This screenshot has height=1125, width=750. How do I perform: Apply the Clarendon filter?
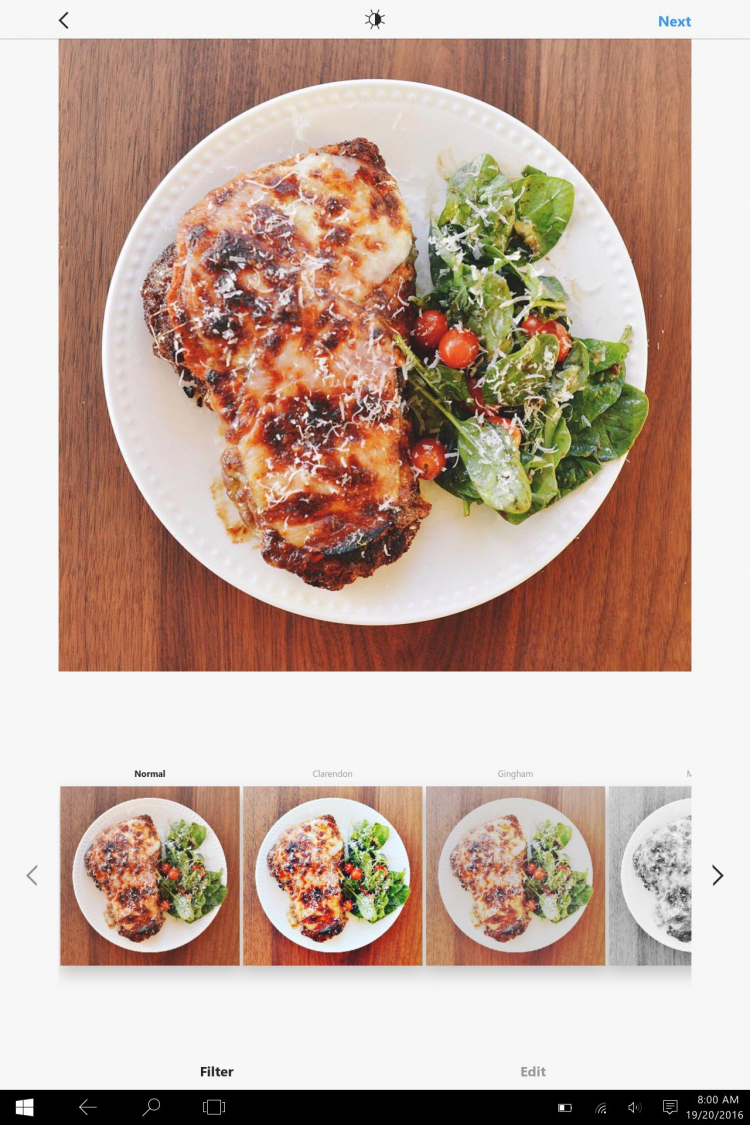(x=333, y=875)
